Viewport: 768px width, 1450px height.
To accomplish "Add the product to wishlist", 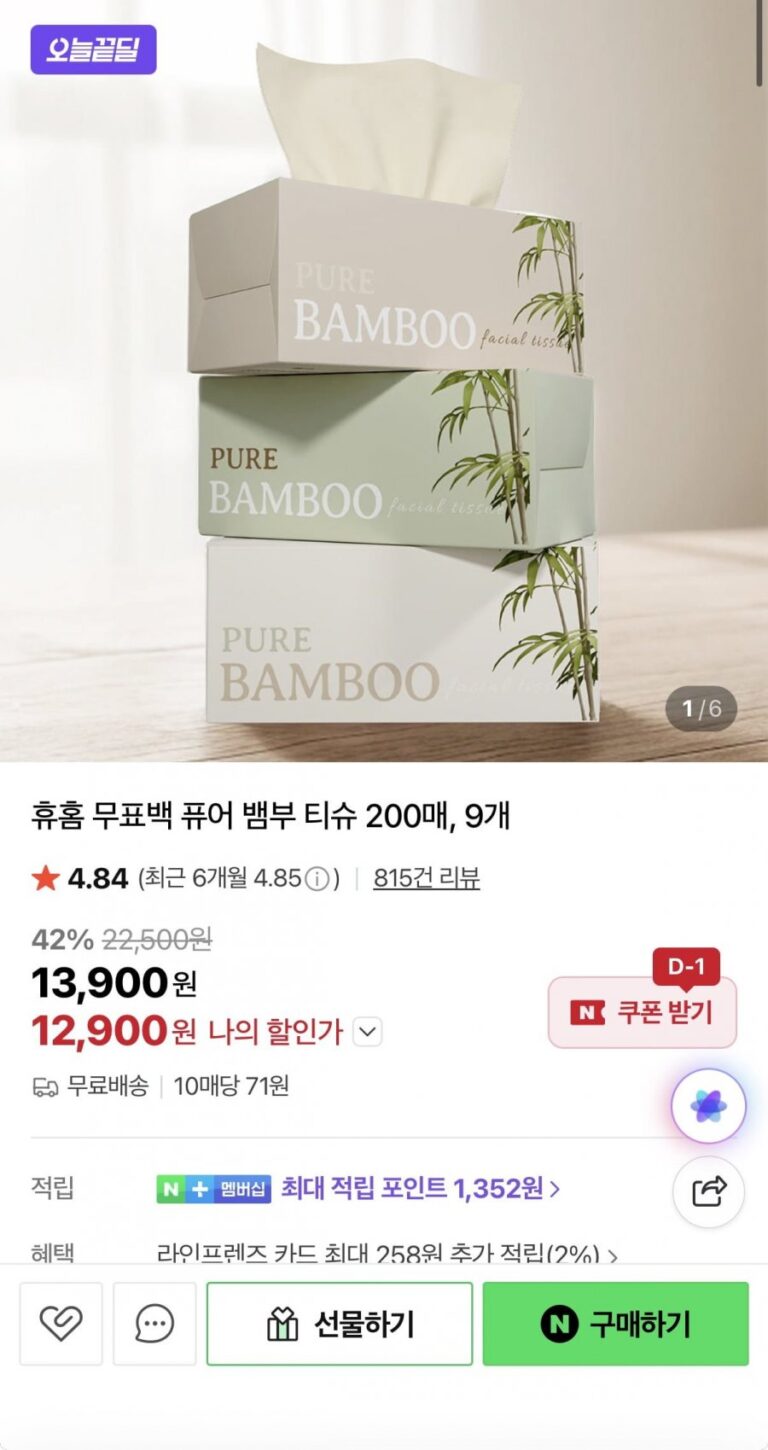I will pos(61,1324).
